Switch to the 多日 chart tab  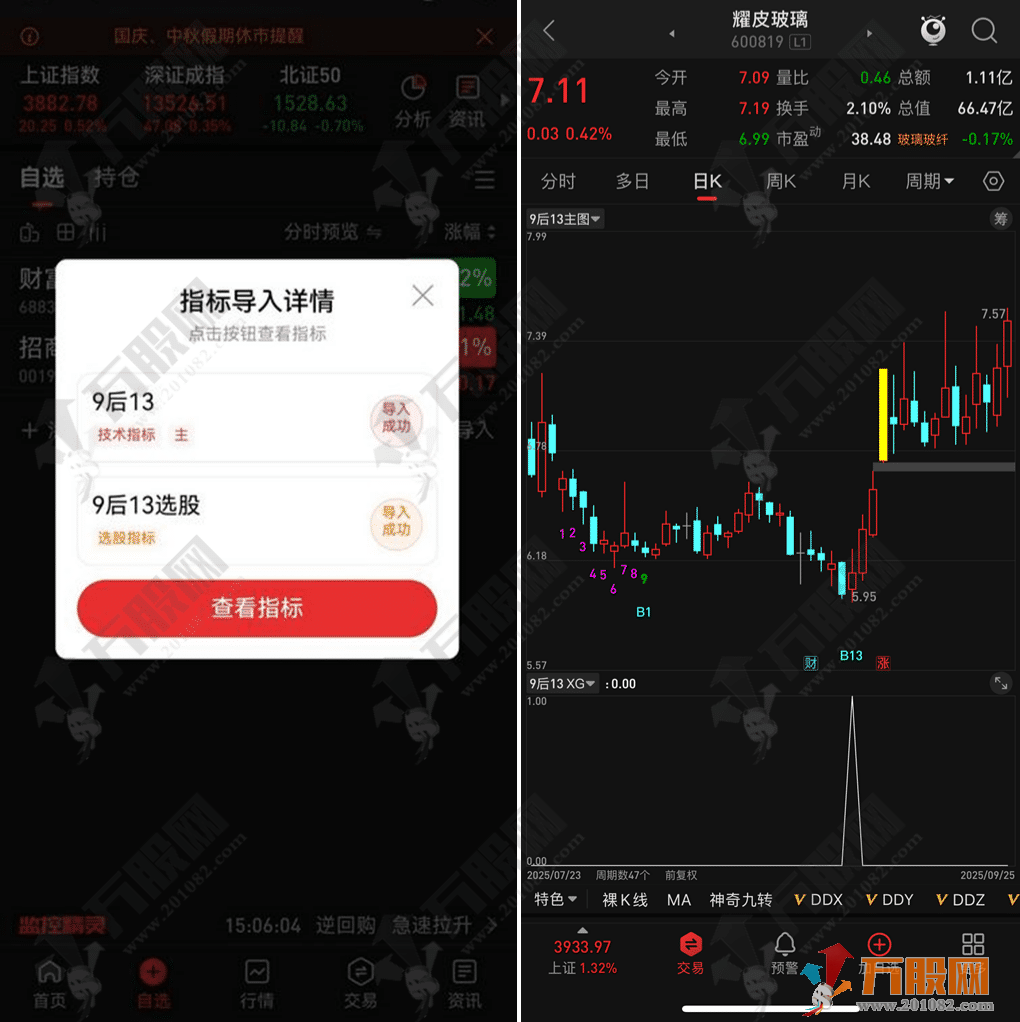pos(632,181)
